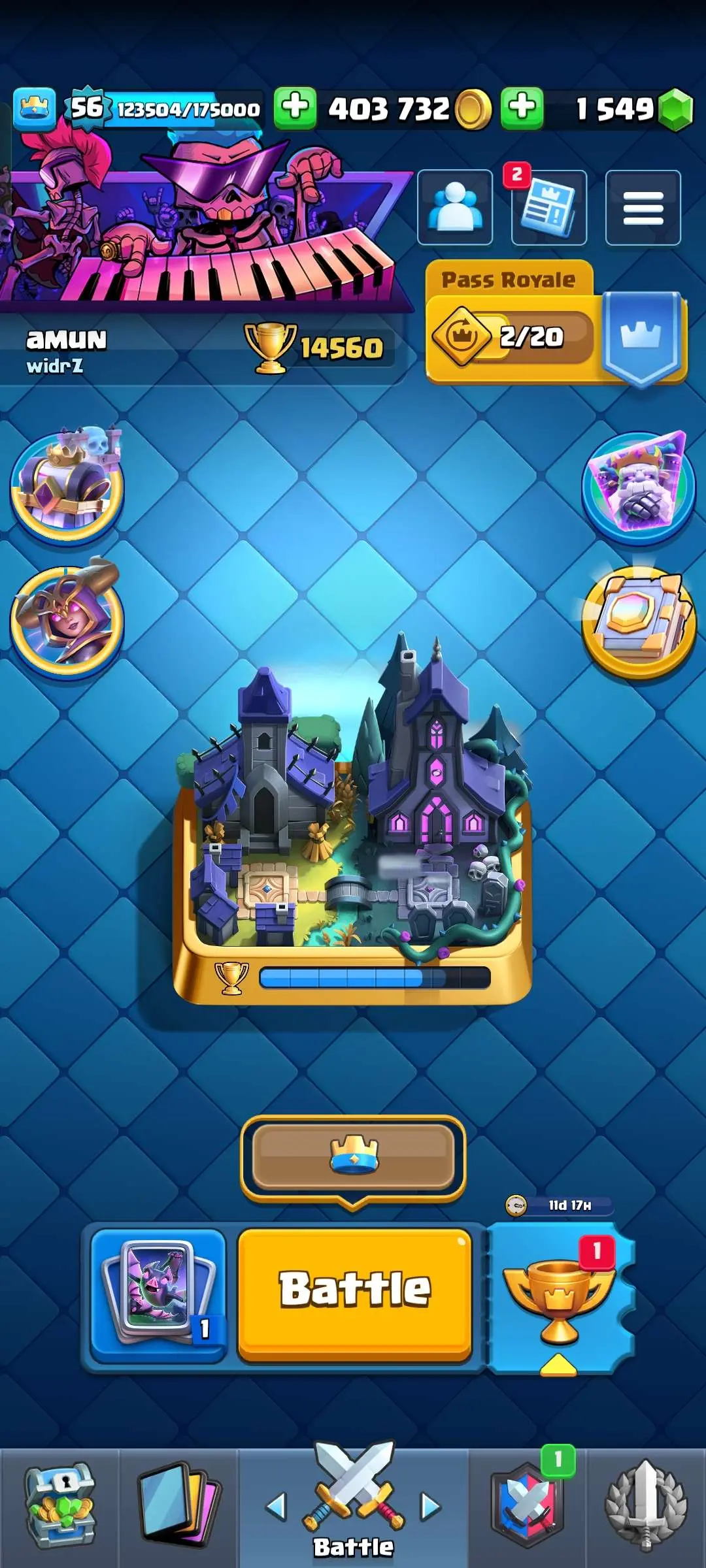Viewport: 706px width, 1568px height.
Task: Add more green gems
Action: [522, 108]
